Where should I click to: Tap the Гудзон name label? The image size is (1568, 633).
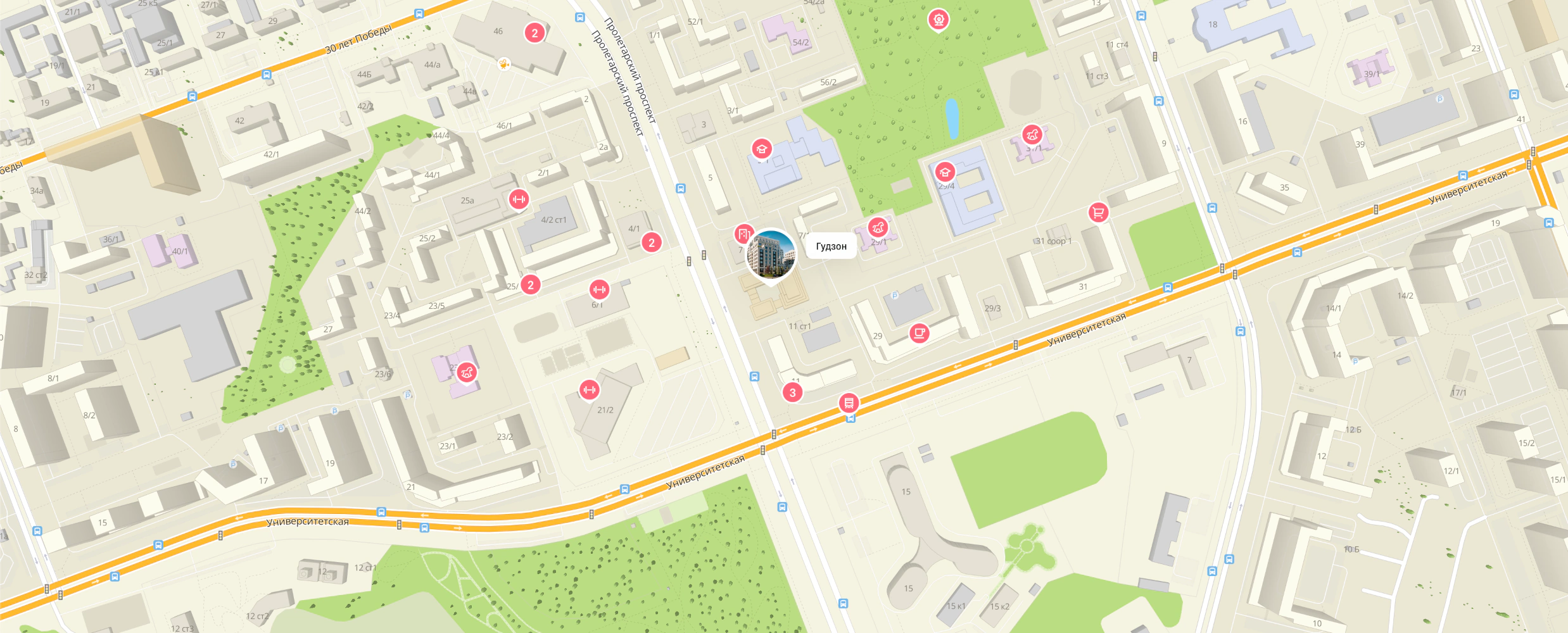pyautogui.click(x=831, y=246)
